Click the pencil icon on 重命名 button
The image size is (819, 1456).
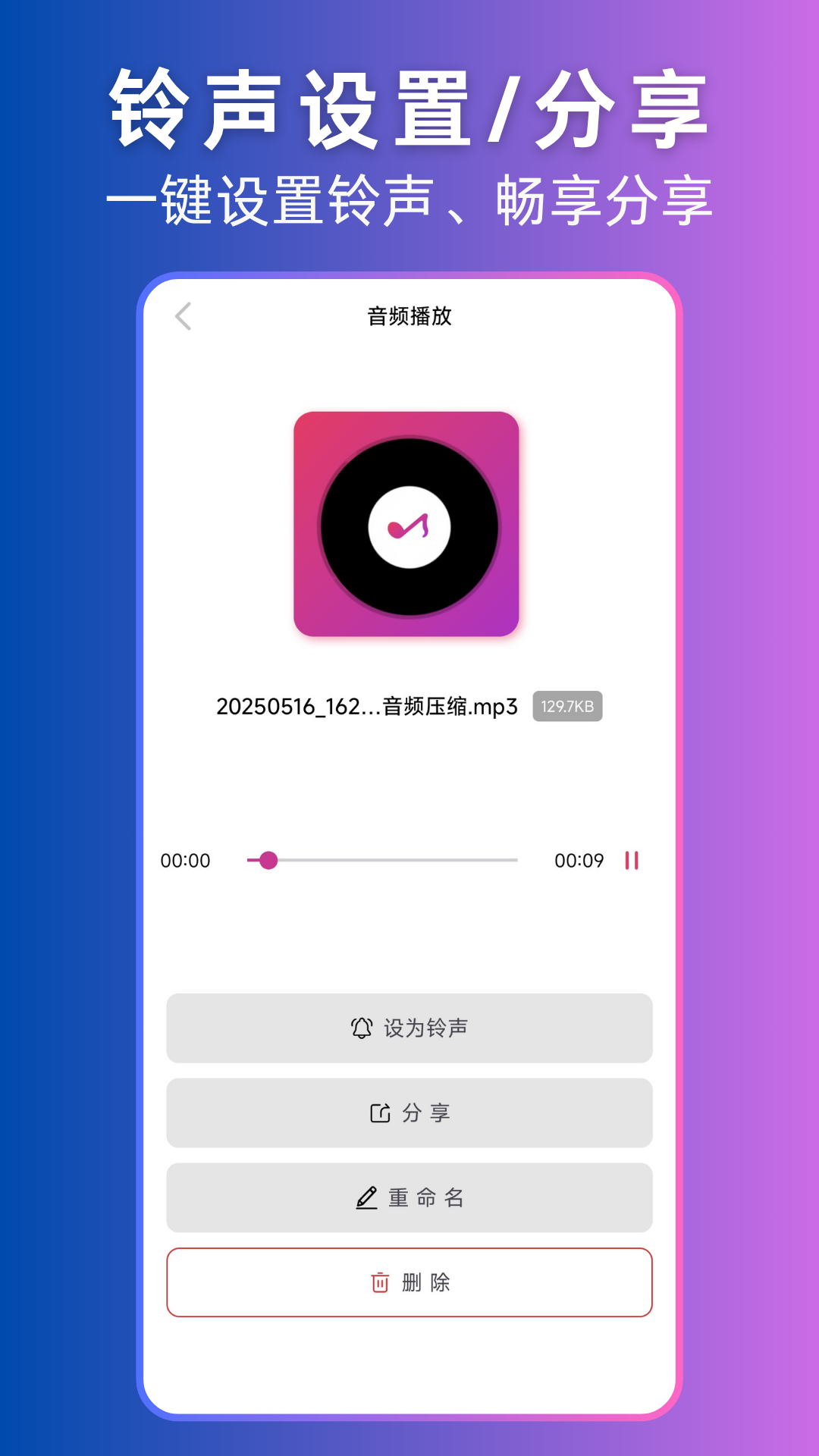click(368, 1197)
